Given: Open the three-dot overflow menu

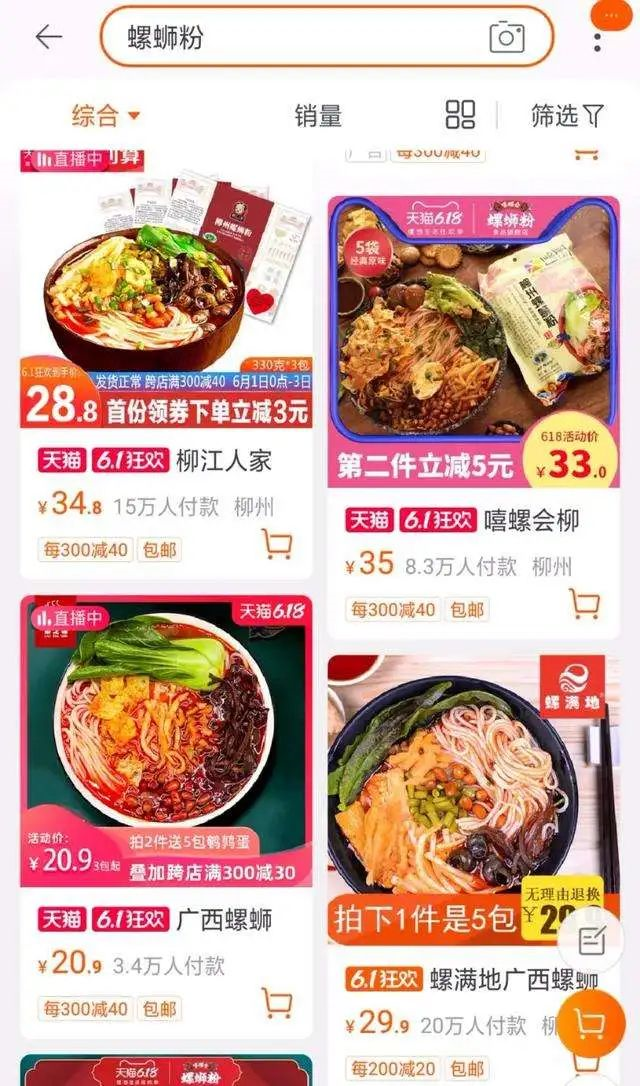Looking at the screenshot, I should pos(597,39).
